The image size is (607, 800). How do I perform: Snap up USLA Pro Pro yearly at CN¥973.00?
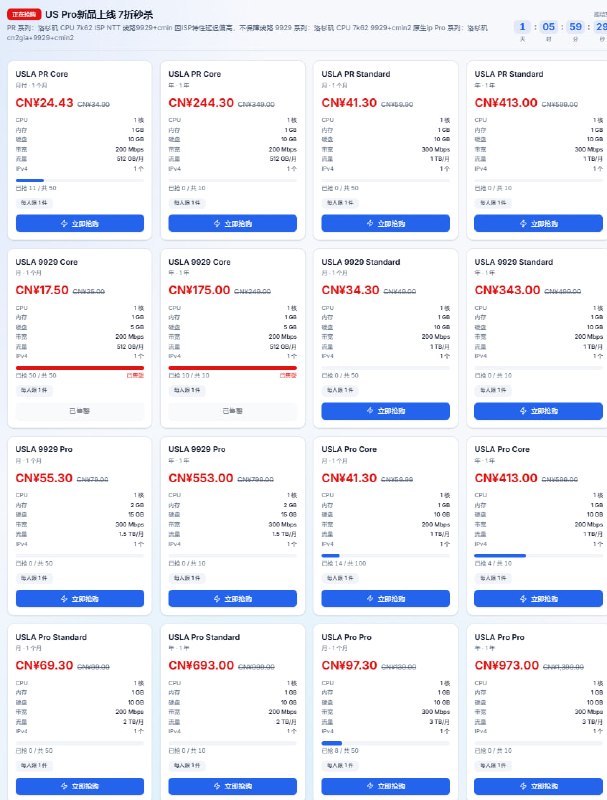539,786
